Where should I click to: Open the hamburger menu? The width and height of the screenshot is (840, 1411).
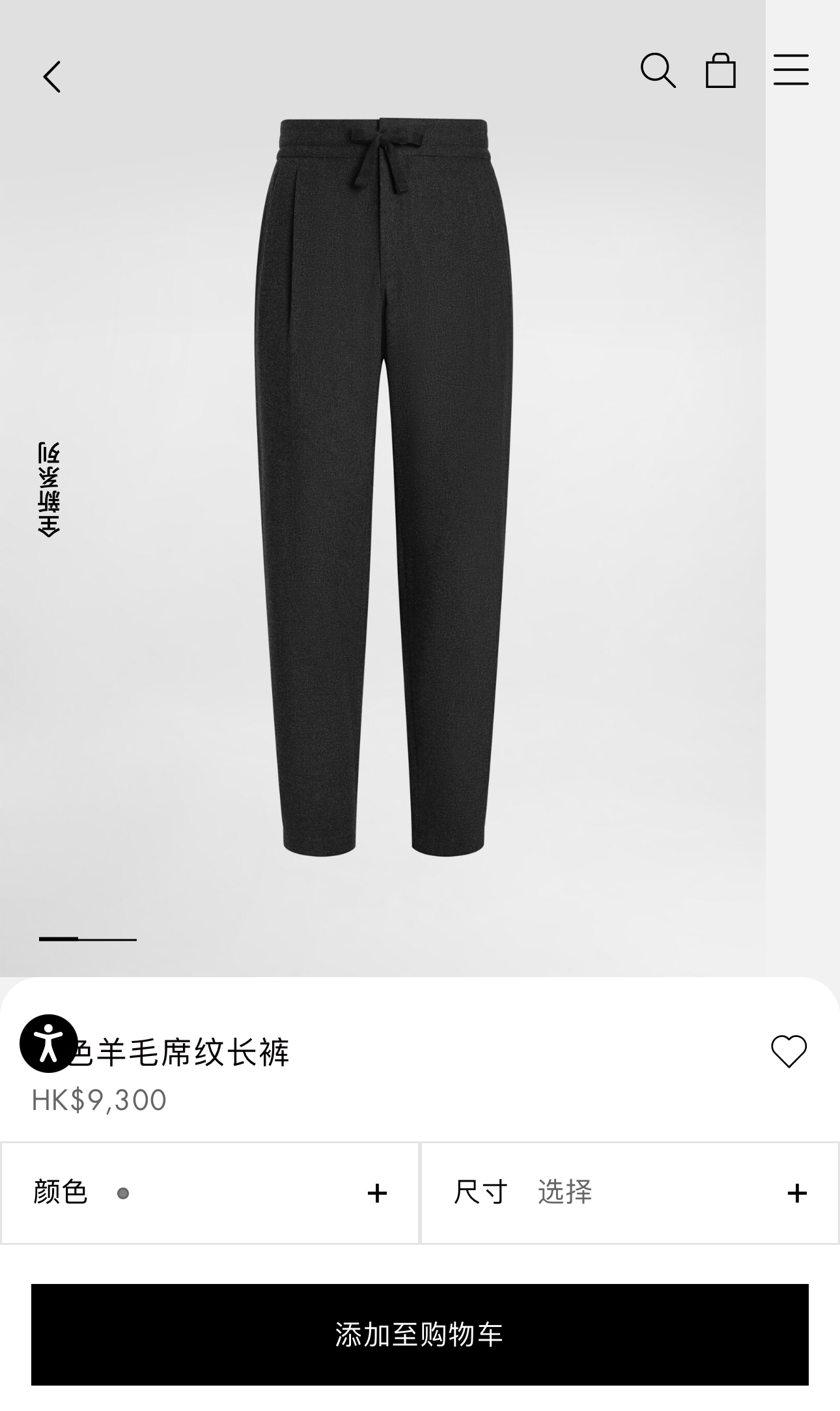point(791,70)
